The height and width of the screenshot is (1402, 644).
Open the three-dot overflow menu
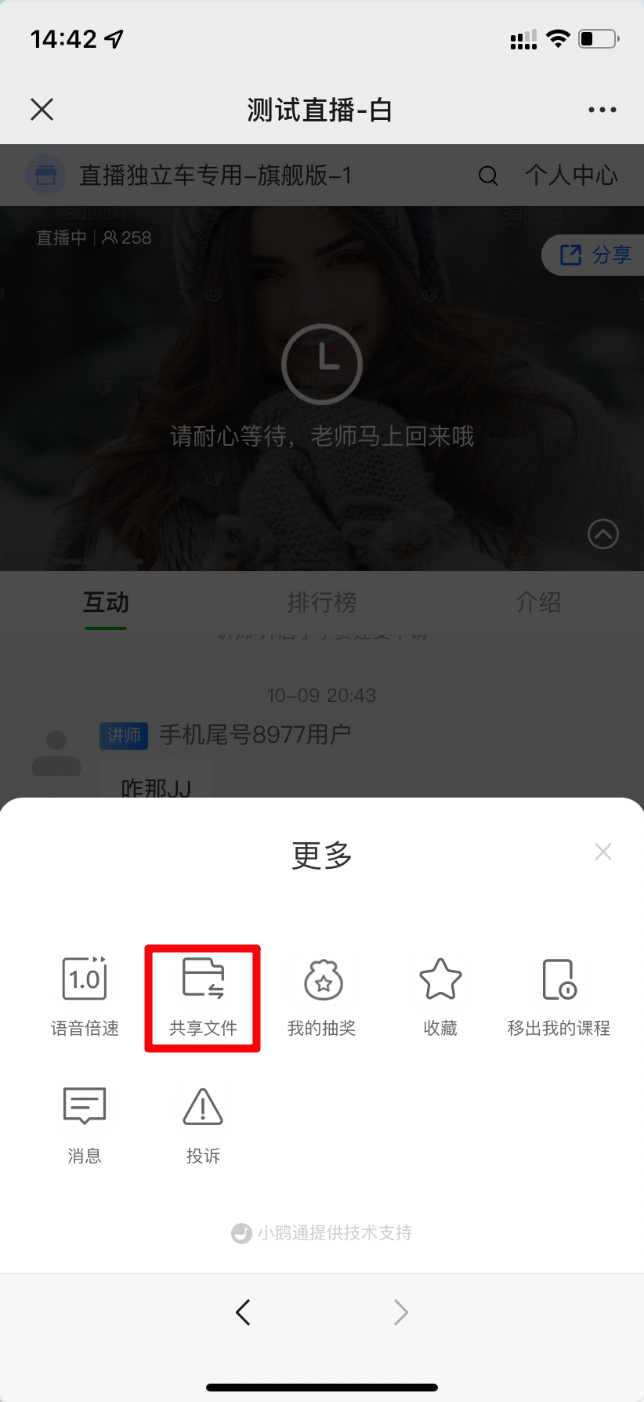coord(602,110)
